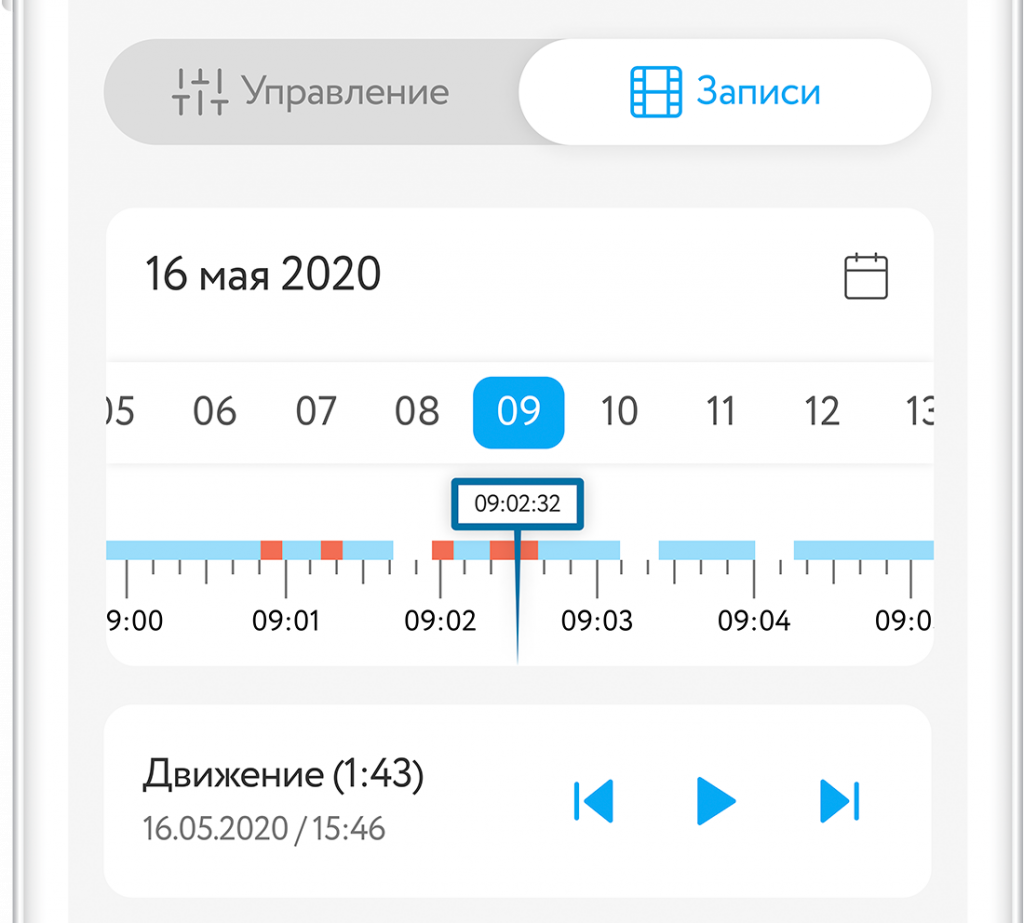The width and height of the screenshot is (1024, 923).
Task: Jump to hour 11
Action: (x=721, y=411)
